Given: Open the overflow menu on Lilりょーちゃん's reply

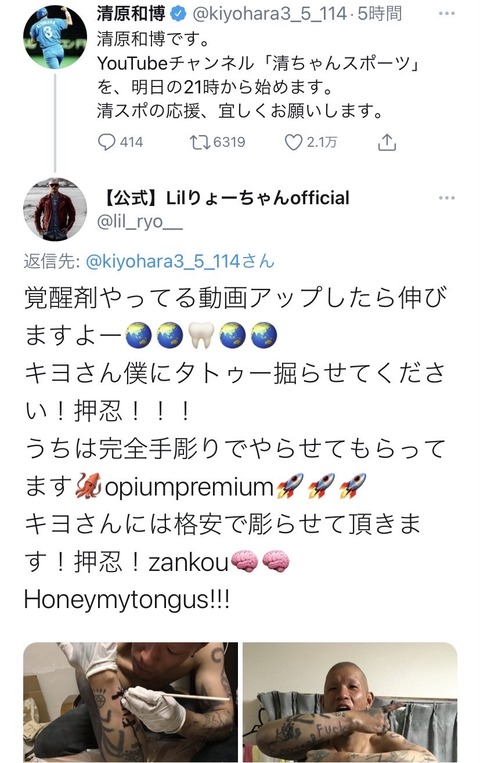Looking at the screenshot, I should pyautogui.click(x=446, y=198).
